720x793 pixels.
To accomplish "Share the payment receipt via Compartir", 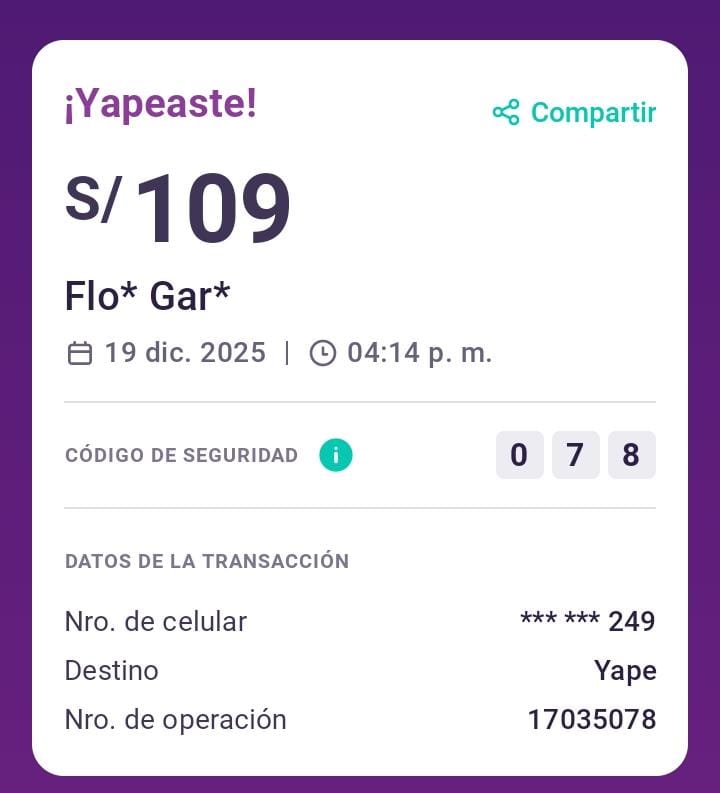I will 574,113.
